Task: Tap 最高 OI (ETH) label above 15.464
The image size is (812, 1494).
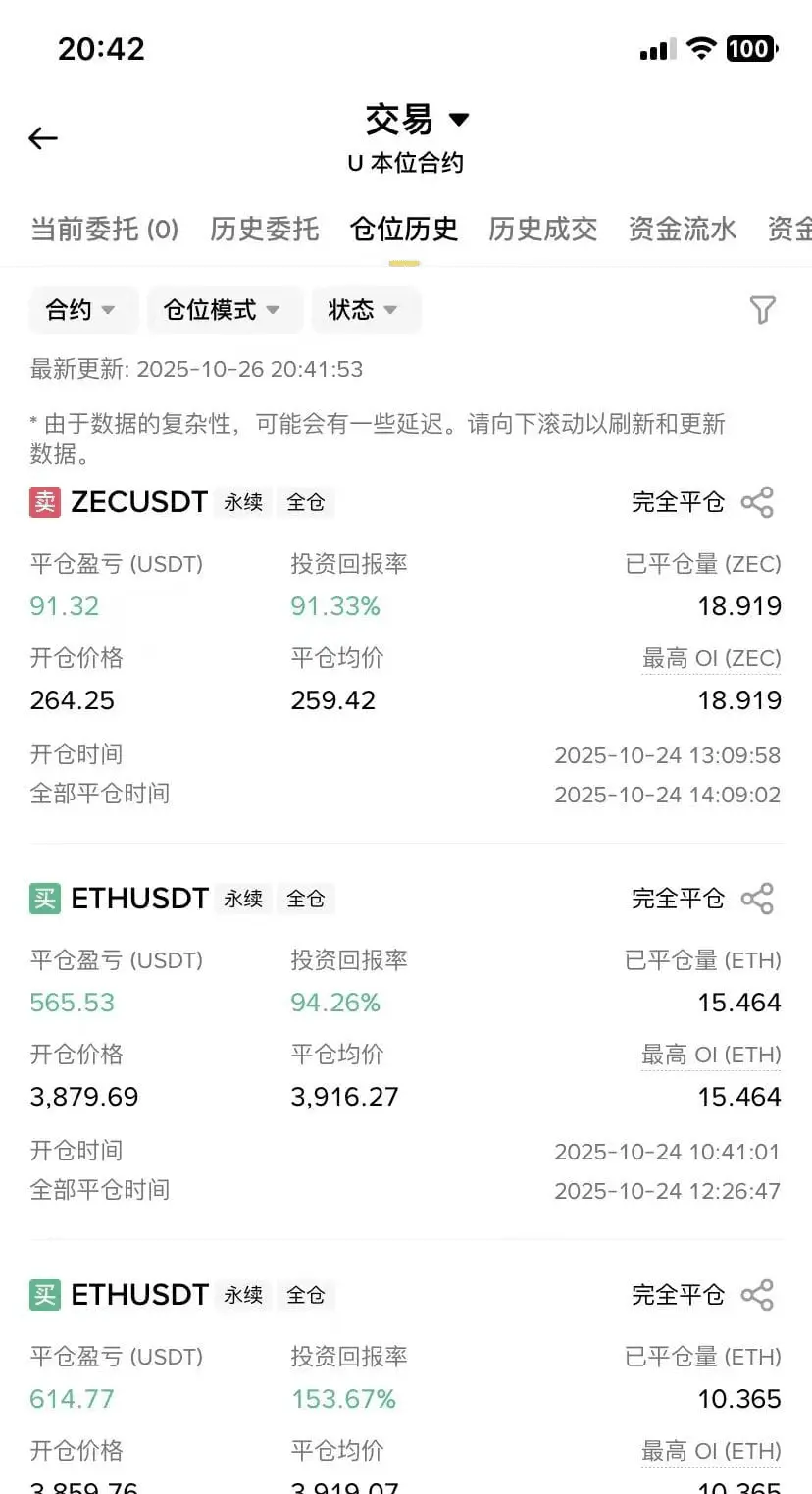Action: point(711,1055)
